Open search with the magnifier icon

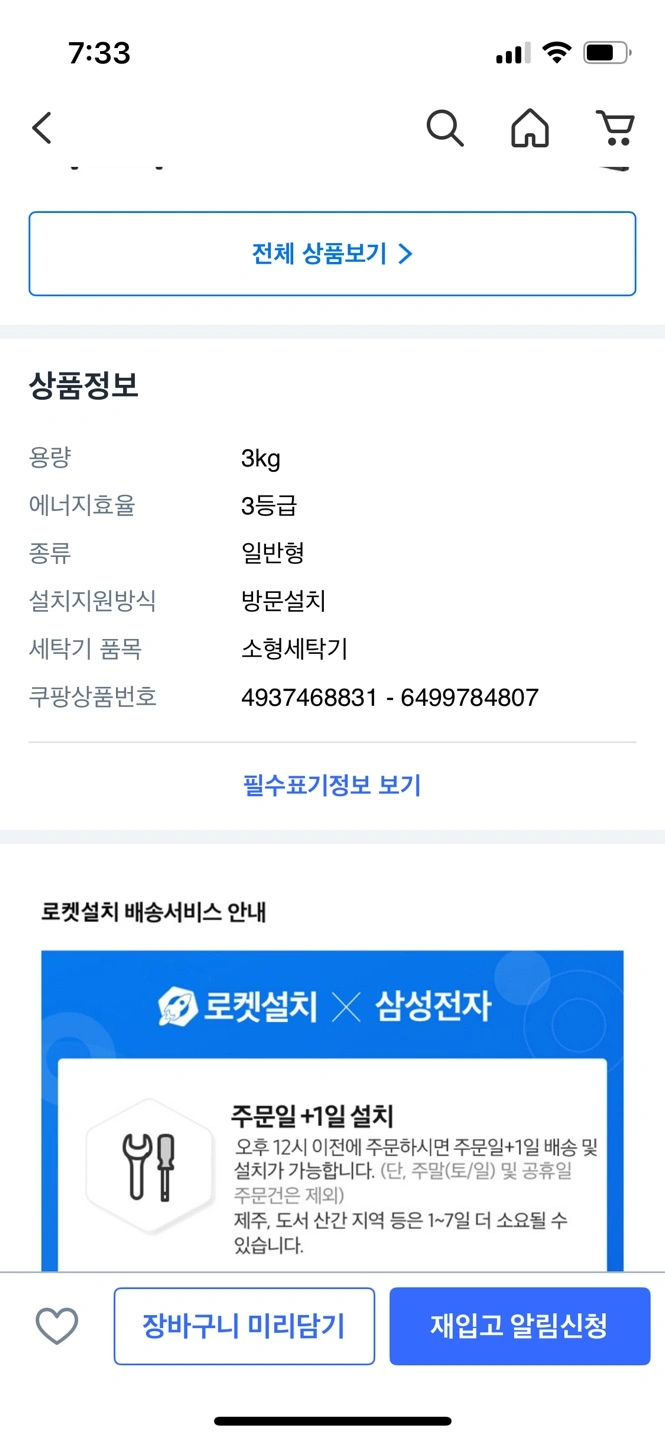point(444,128)
